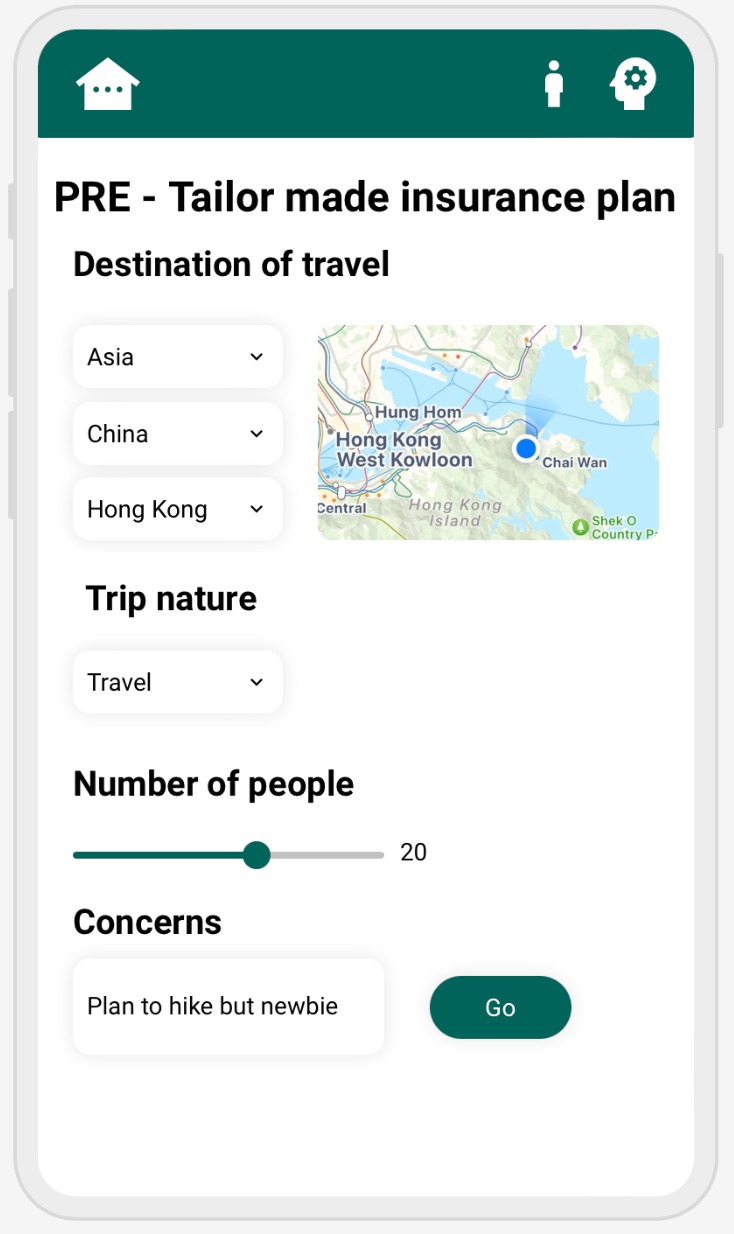
Task: Expand the China country dropdown
Action: (178, 434)
